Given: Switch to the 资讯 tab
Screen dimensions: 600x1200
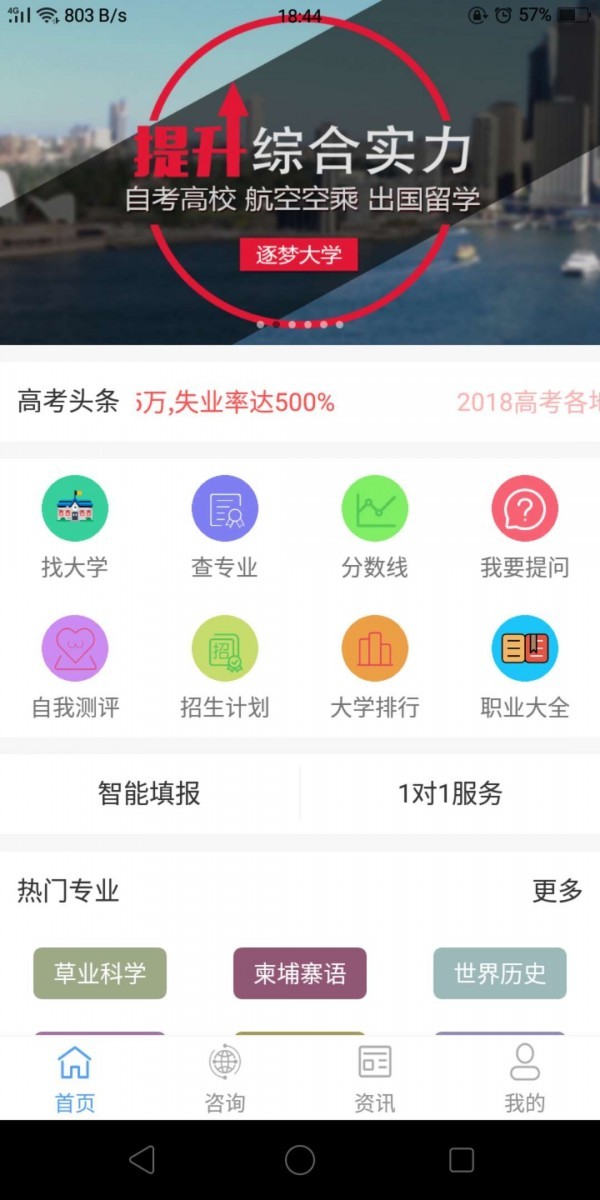Looking at the screenshot, I should pyautogui.click(x=375, y=1078).
